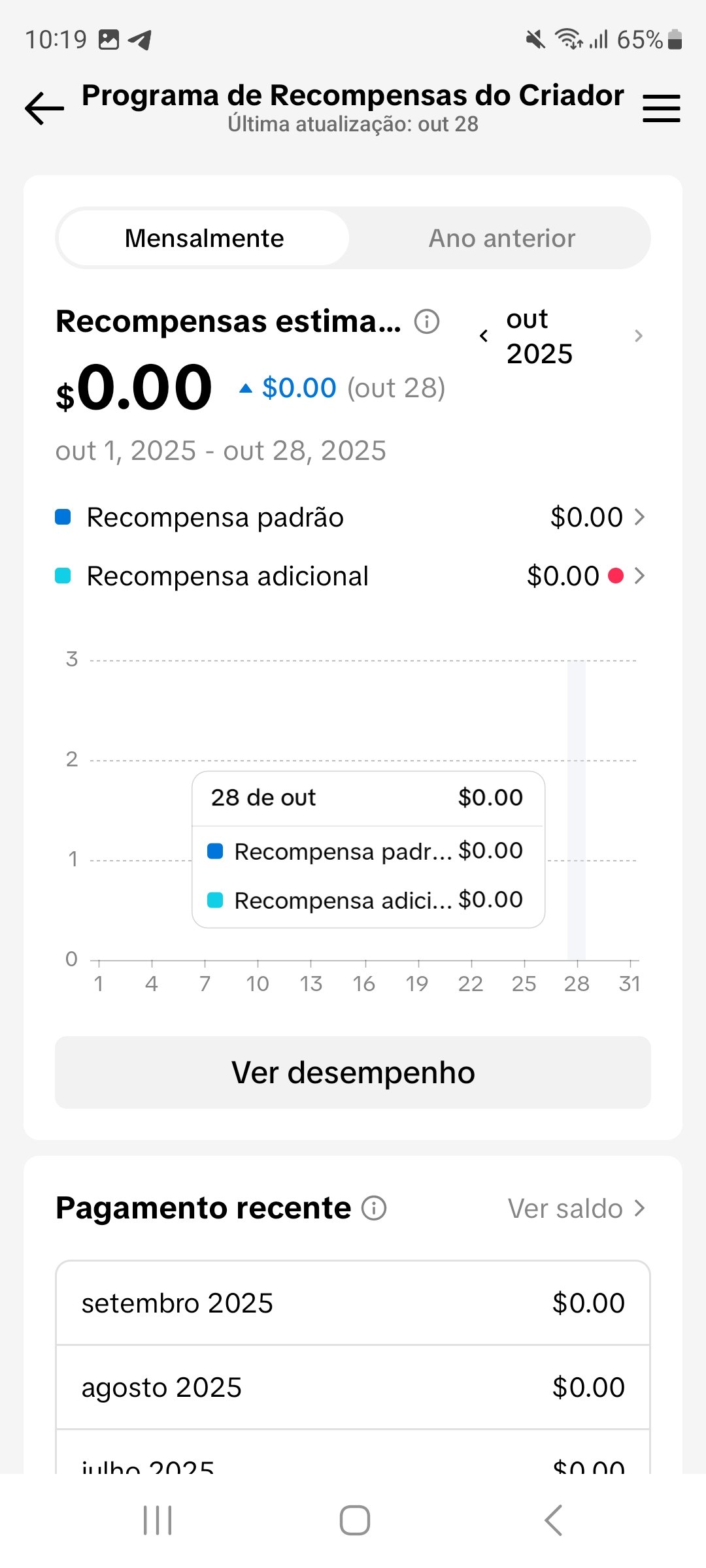Screen dimensions: 706x1568
Task: Tap the Ver desempenho button
Action: tap(353, 1073)
